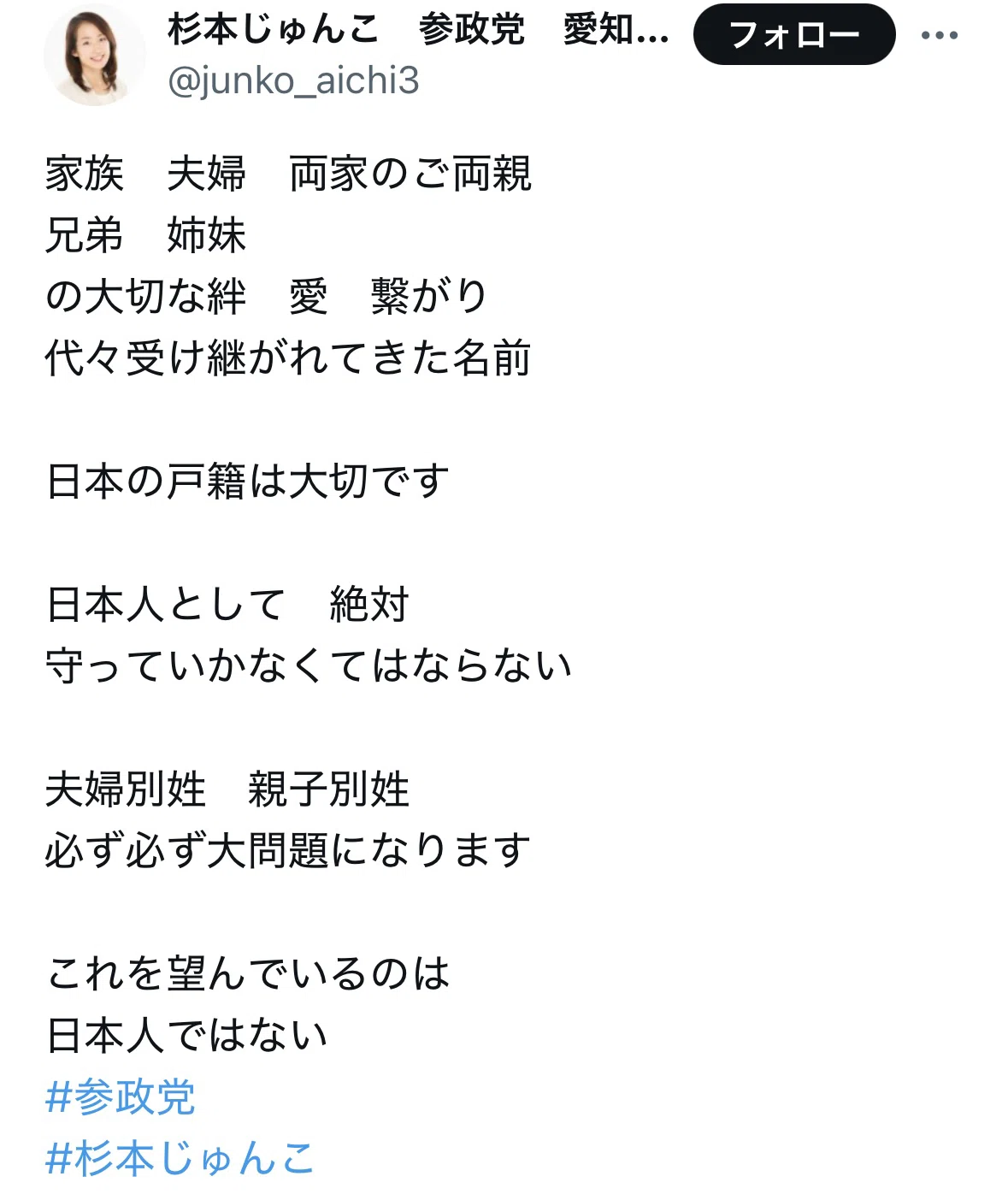The height and width of the screenshot is (1200, 1008).
Task: Open the three-dot overflow menu
Action: (x=940, y=35)
